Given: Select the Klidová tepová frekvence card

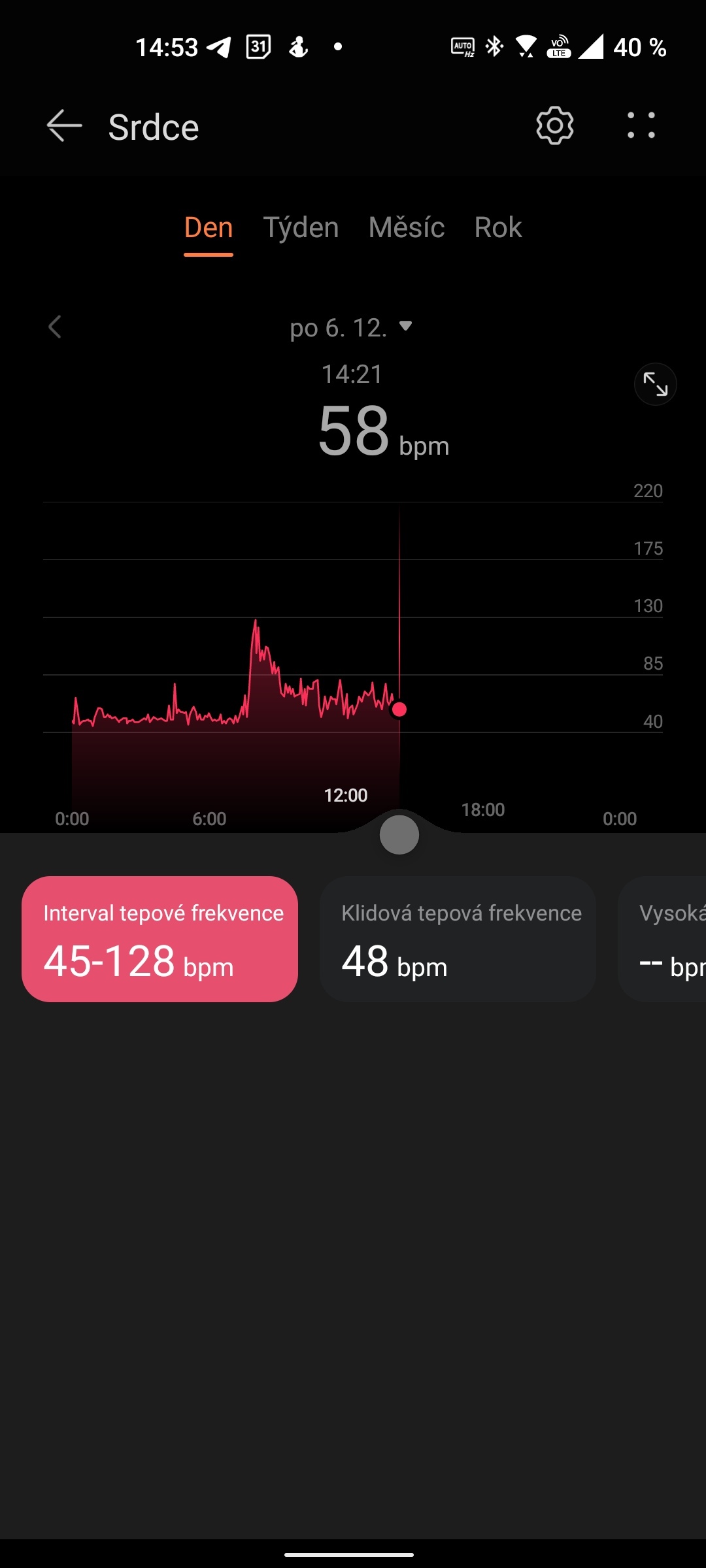Looking at the screenshot, I should click(x=459, y=939).
